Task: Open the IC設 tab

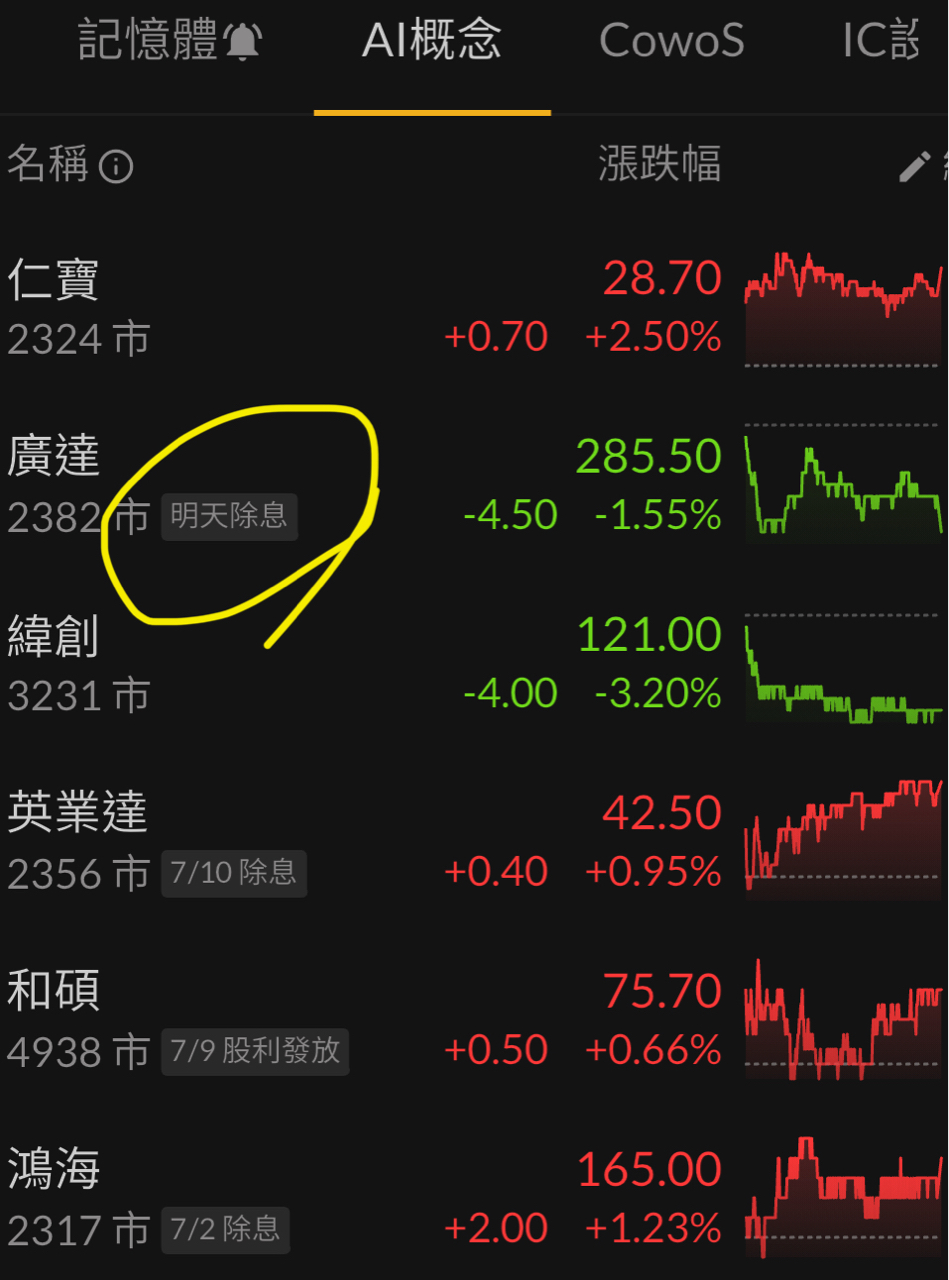Action: tap(882, 40)
